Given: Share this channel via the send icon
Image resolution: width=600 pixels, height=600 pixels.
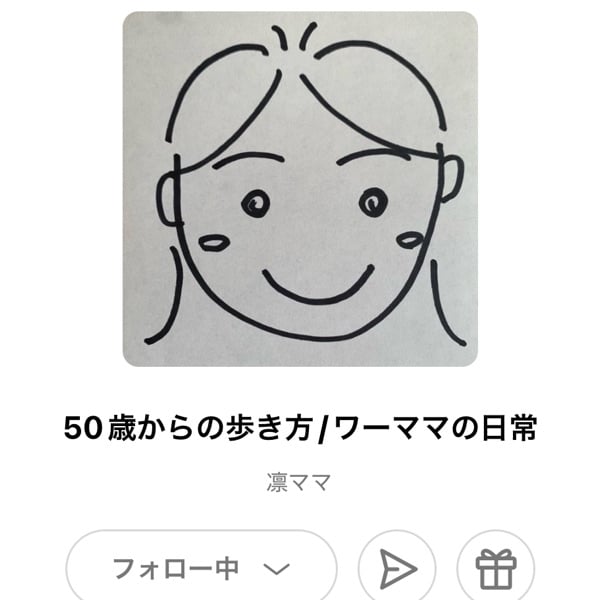Looking at the screenshot, I should coord(397,569).
